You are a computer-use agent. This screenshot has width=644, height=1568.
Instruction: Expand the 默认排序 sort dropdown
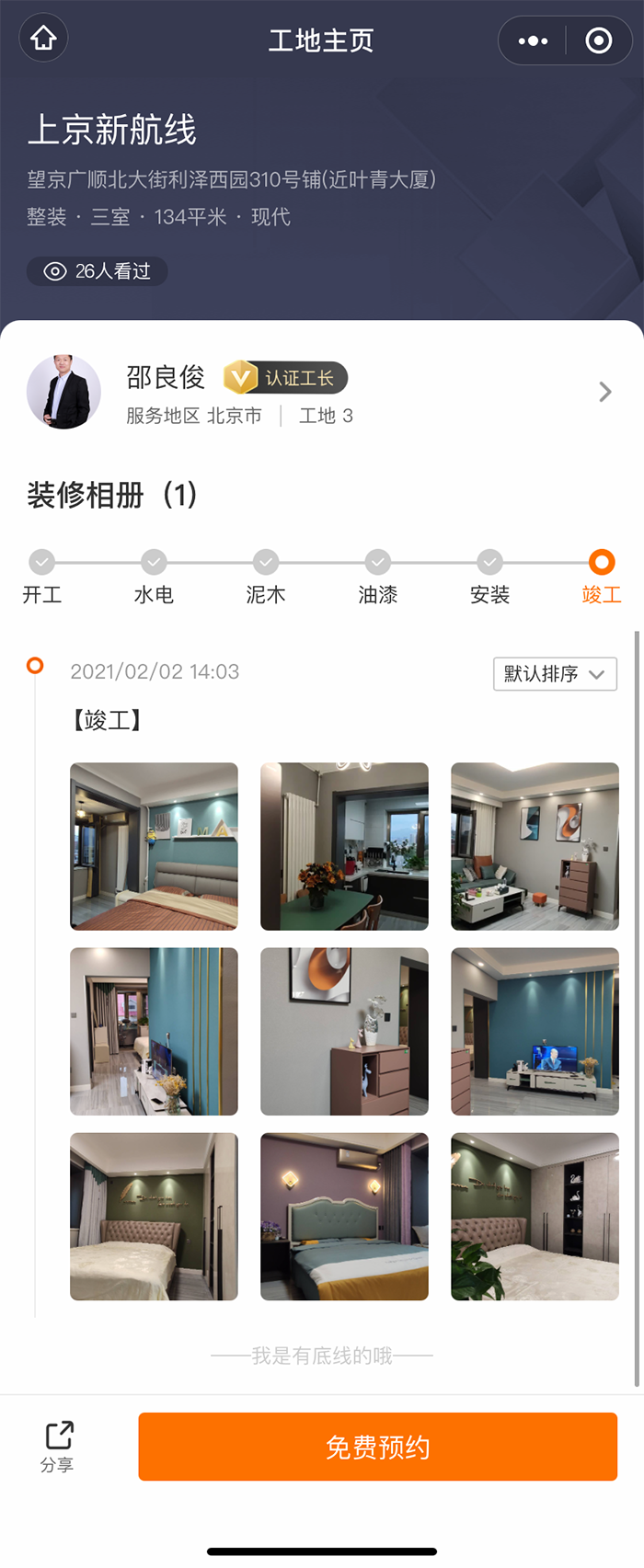coord(555,674)
